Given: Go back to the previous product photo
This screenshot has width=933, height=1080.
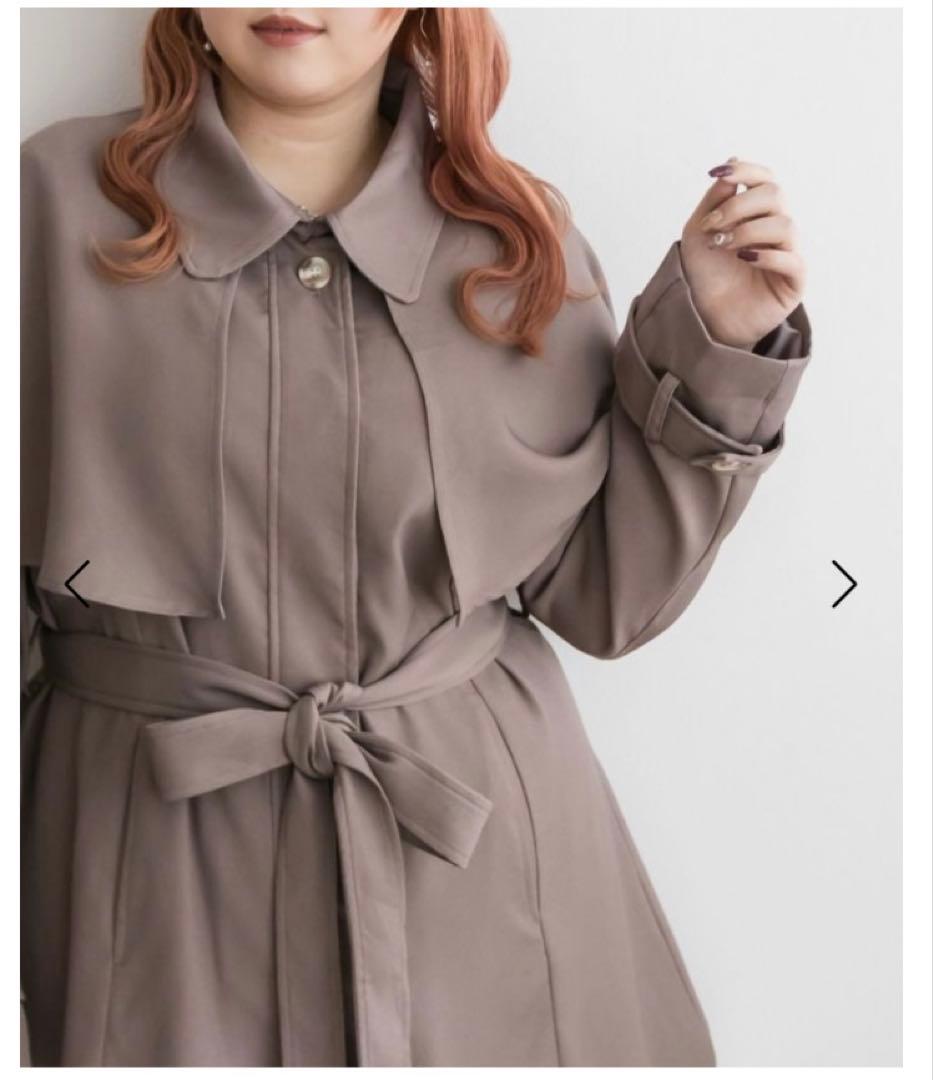Looking at the screenshot, I should (77, 584).
